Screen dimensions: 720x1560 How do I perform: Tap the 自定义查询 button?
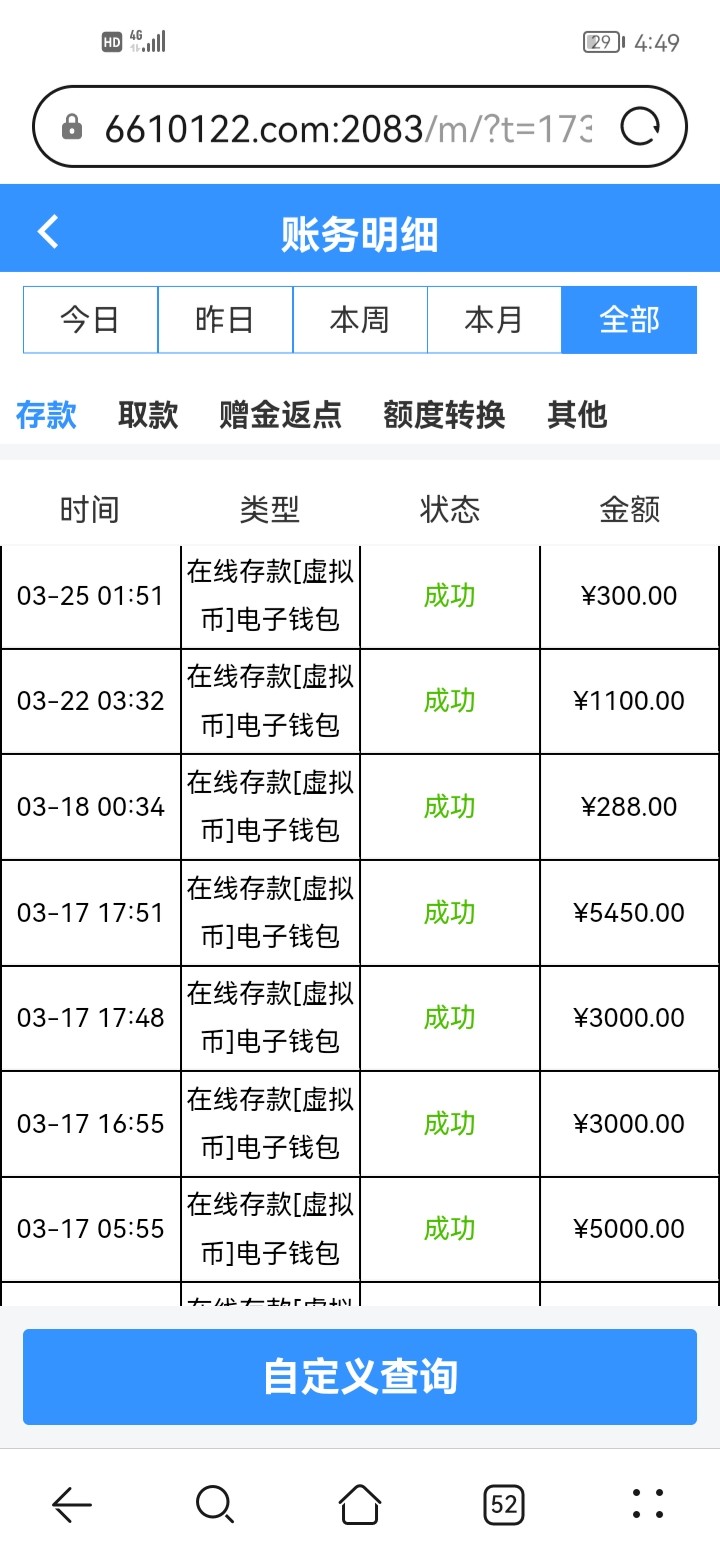[x=360, y=1376]
